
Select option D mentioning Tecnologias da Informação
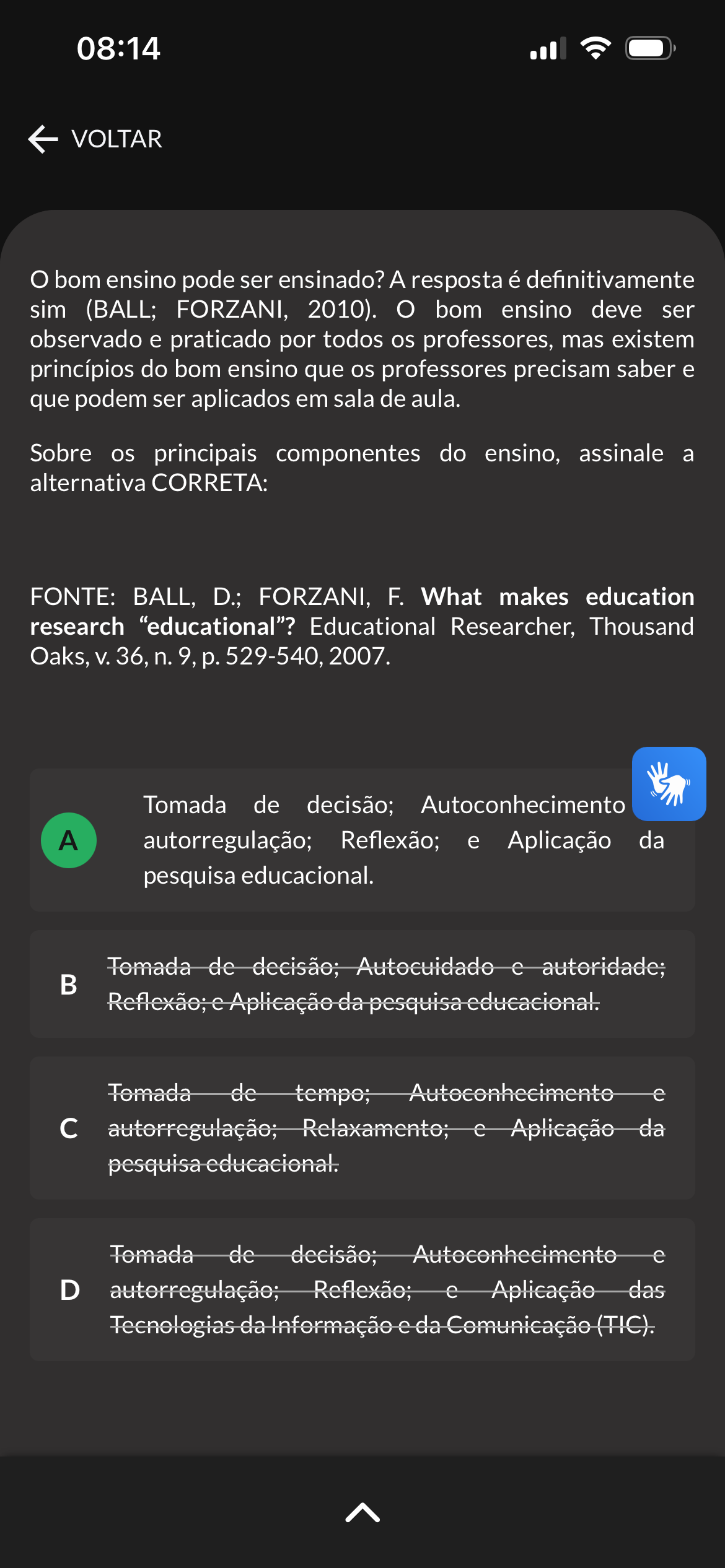point(362,1289)
